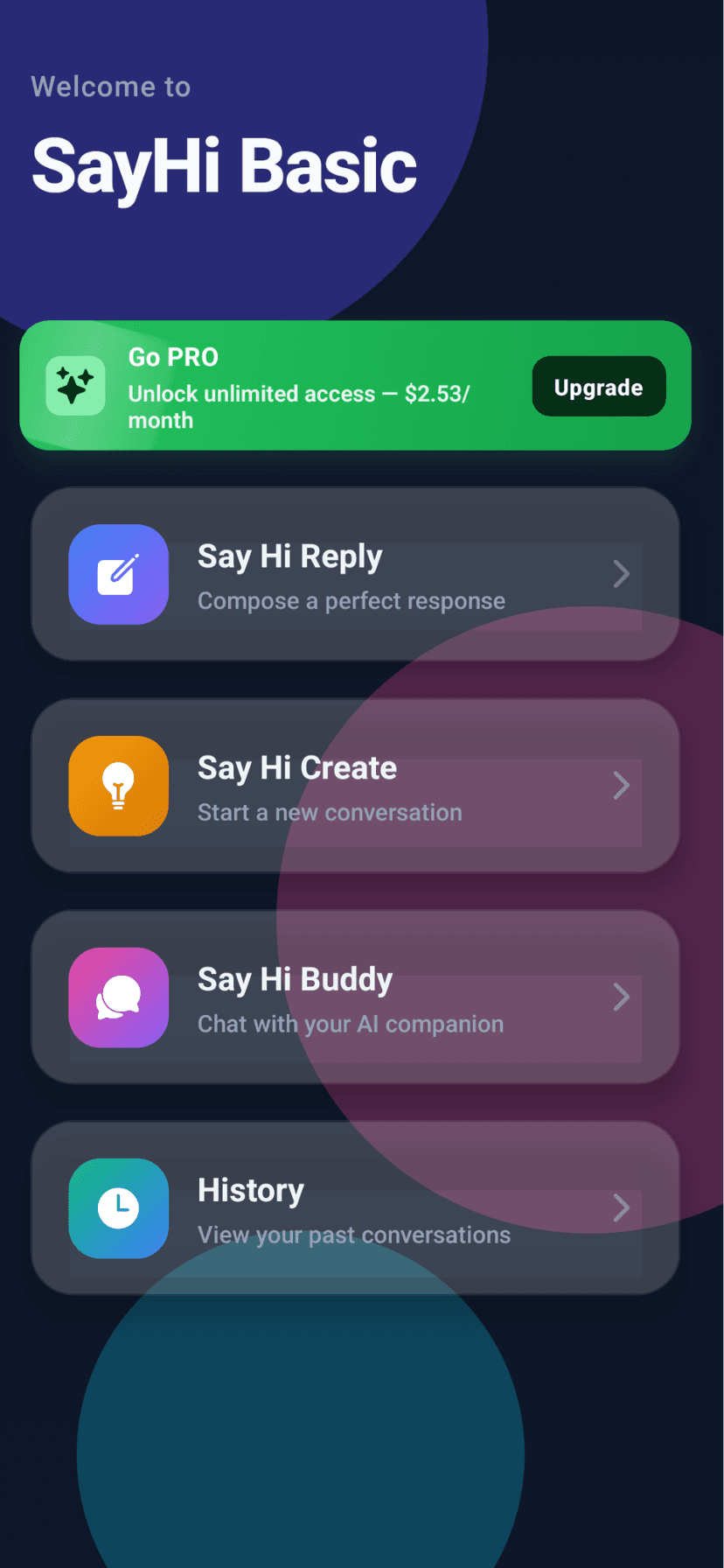Tap the lightbulb icon for Say Hi Create
The width and height of the screenshot is (724, 1568).
pos(118,786)
